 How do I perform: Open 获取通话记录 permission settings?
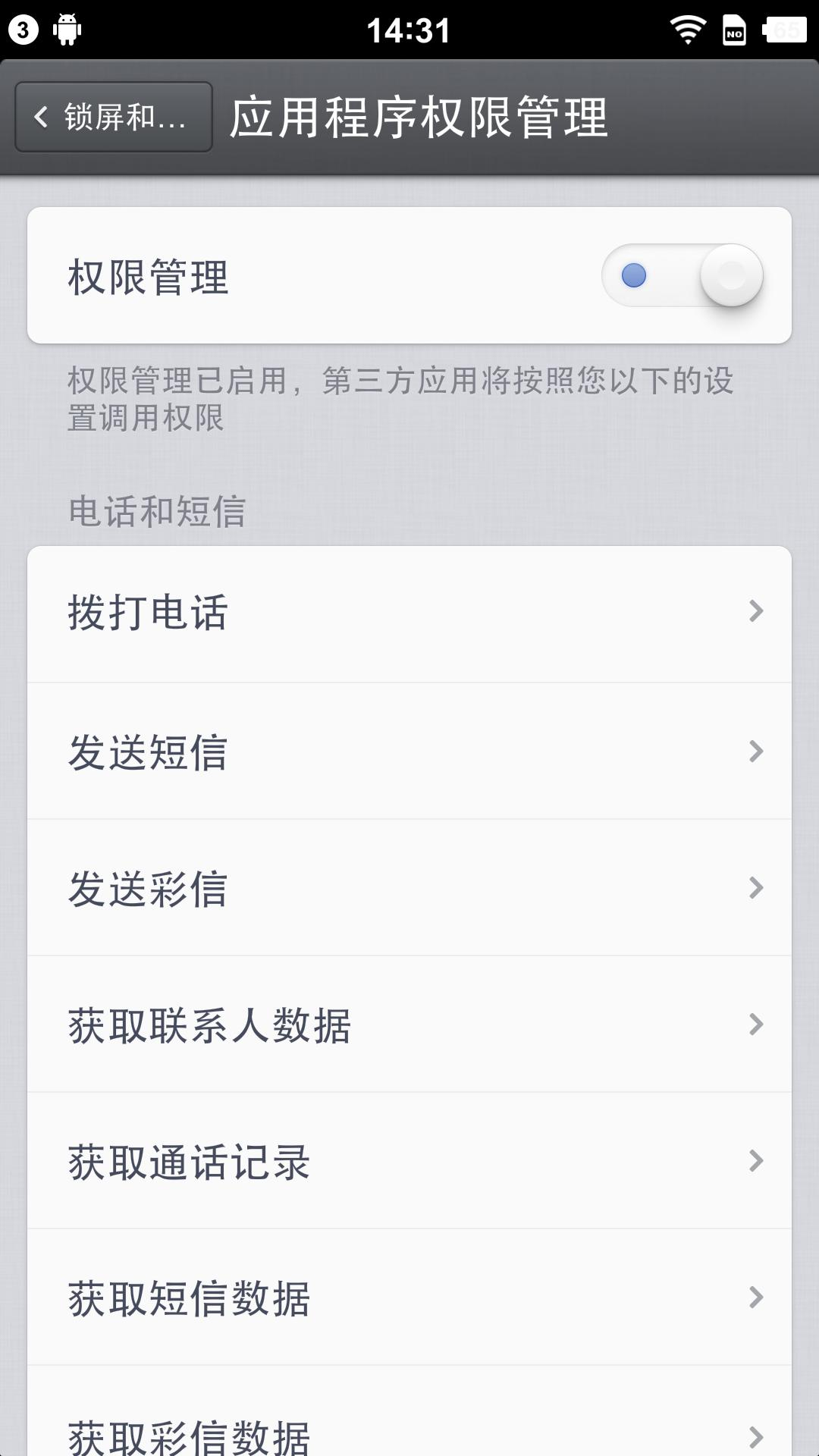[x=409, y=1160]
